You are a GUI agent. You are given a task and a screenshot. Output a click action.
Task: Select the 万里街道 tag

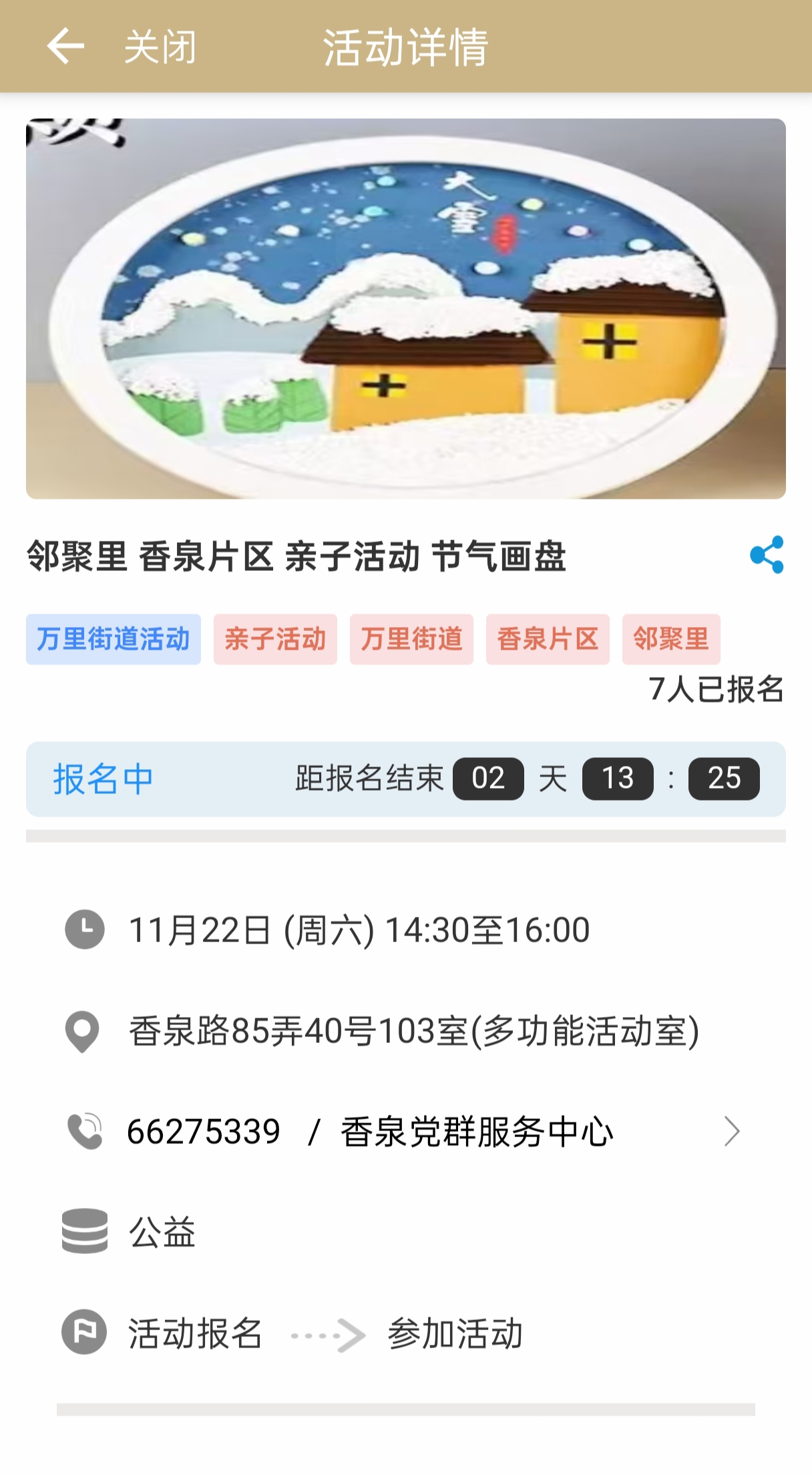tap(411, 639)
